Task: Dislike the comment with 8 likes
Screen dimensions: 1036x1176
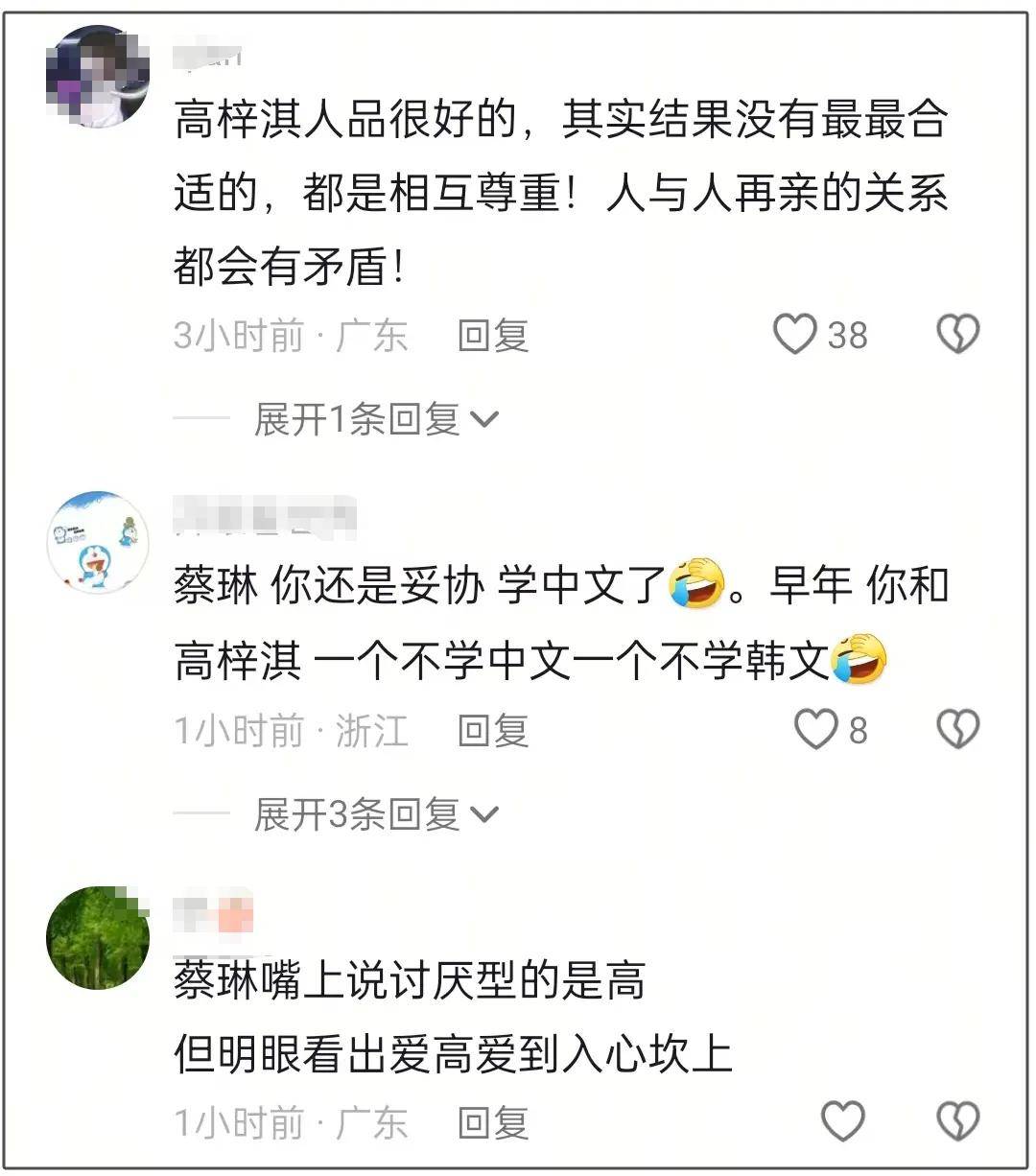Action: [957, 730]
